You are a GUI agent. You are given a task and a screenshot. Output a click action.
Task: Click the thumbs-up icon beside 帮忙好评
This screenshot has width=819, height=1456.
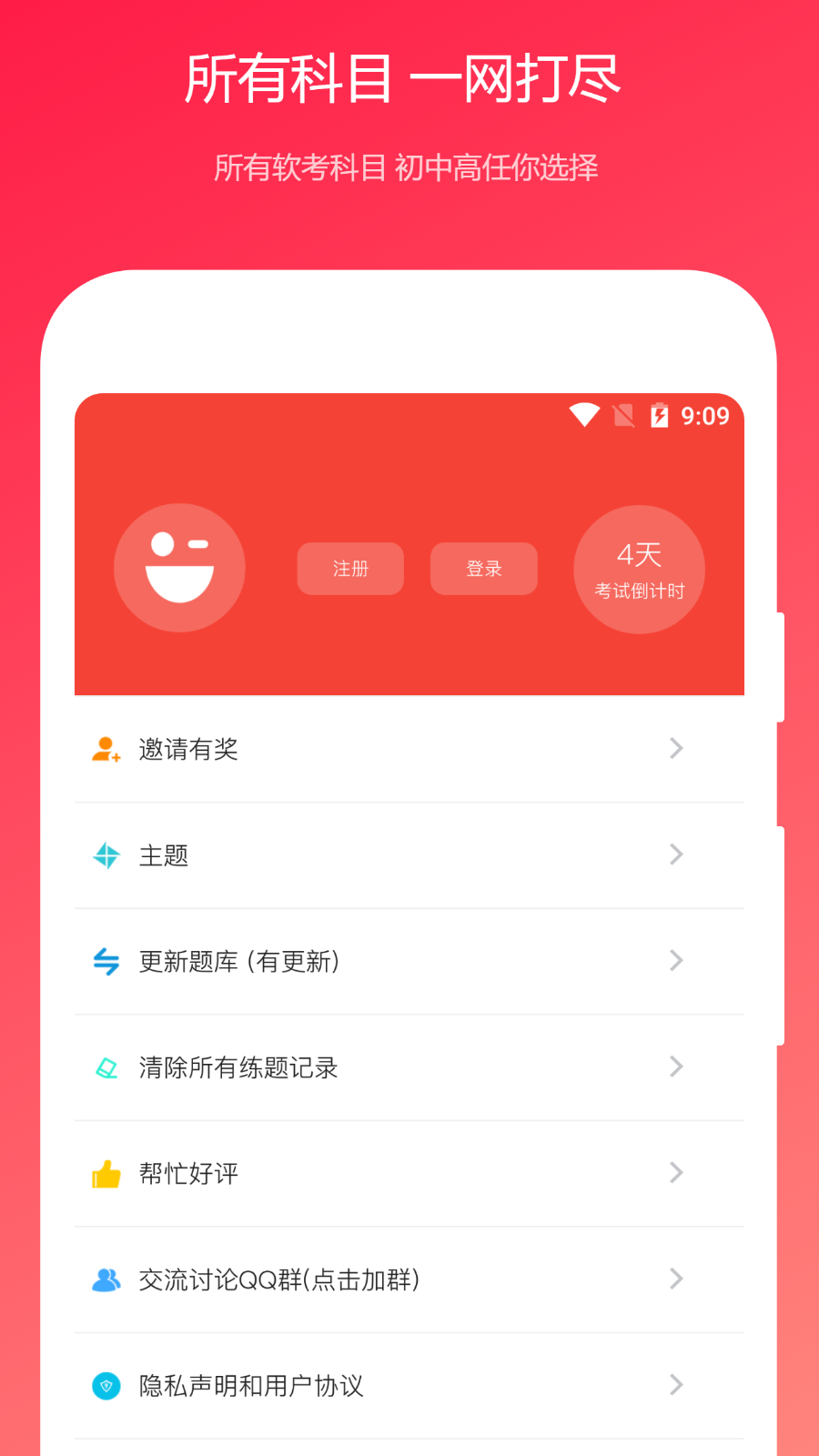105,1173
